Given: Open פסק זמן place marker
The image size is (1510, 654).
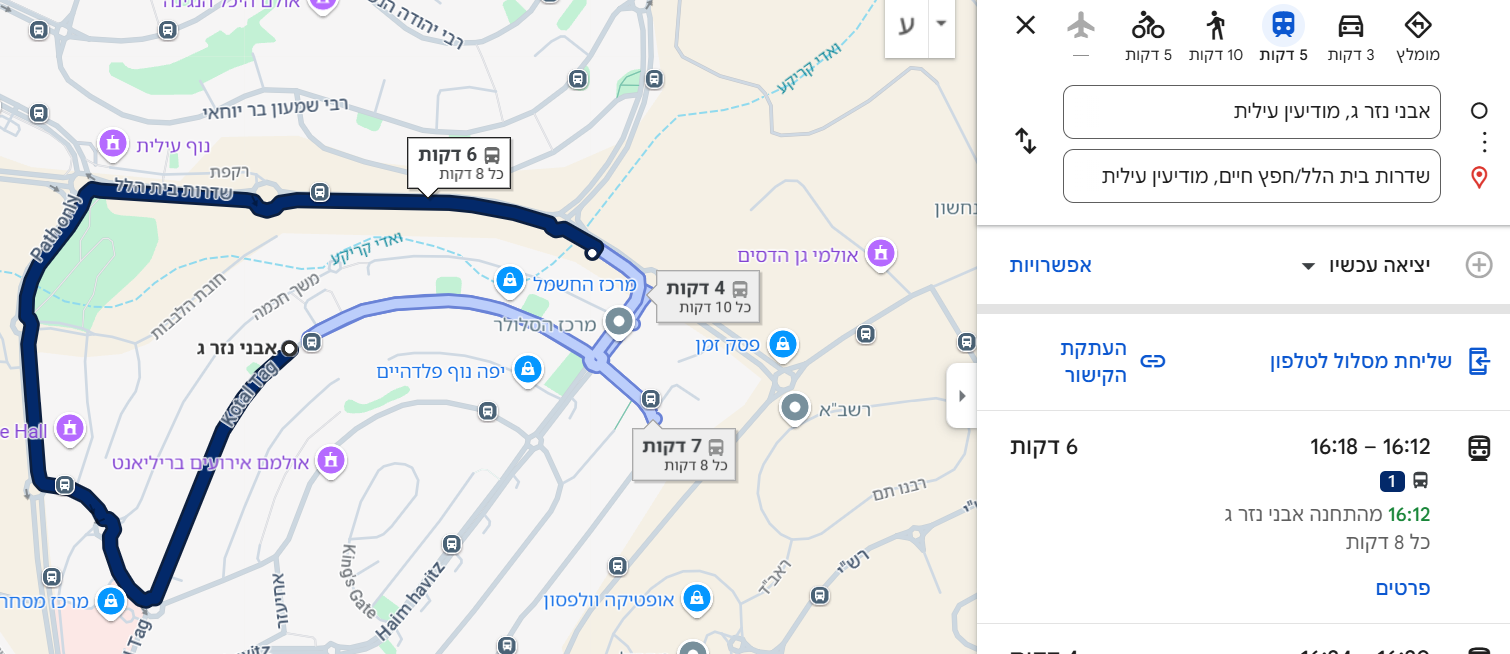Looking at the screenshot, I should pos(784,345).
